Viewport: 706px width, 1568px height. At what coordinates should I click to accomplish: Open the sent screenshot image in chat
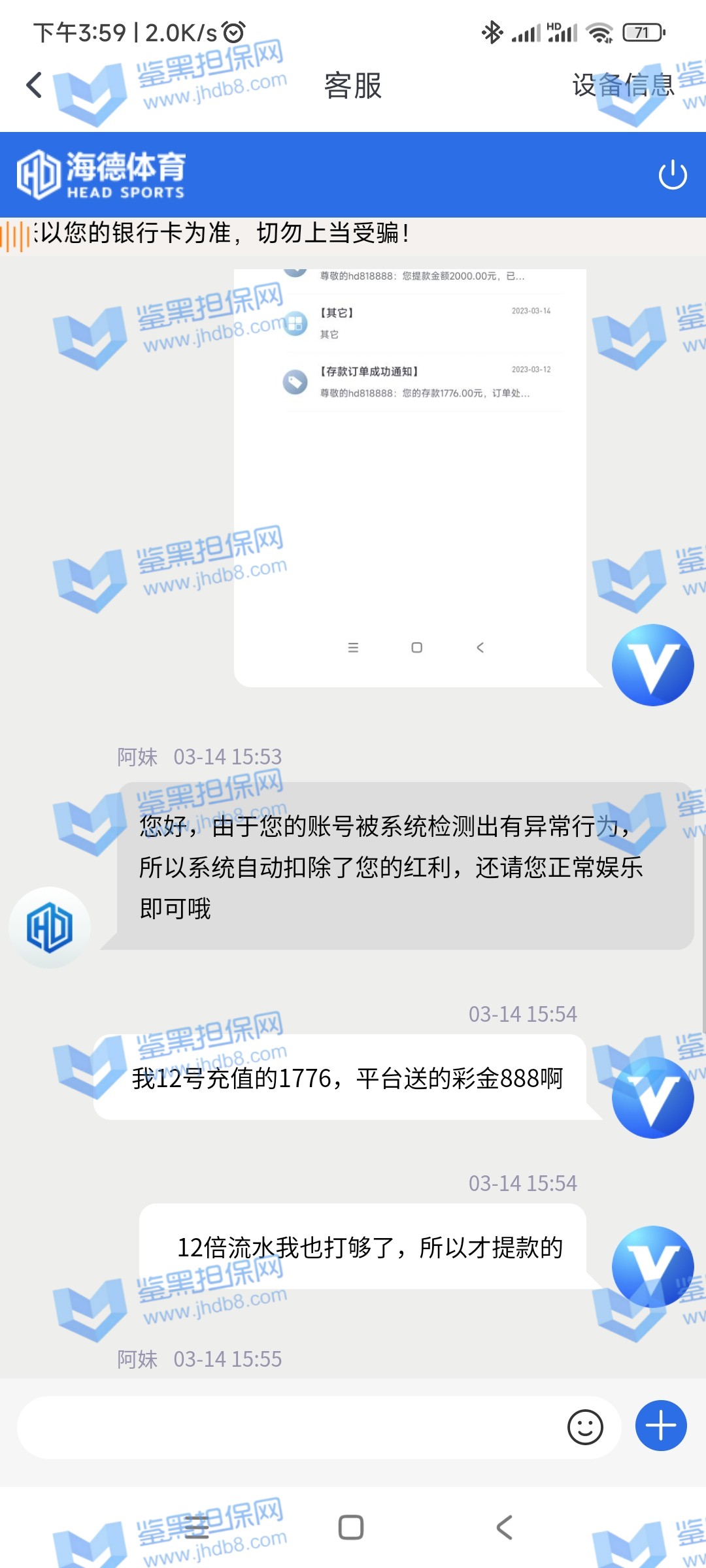coord(410,477)
